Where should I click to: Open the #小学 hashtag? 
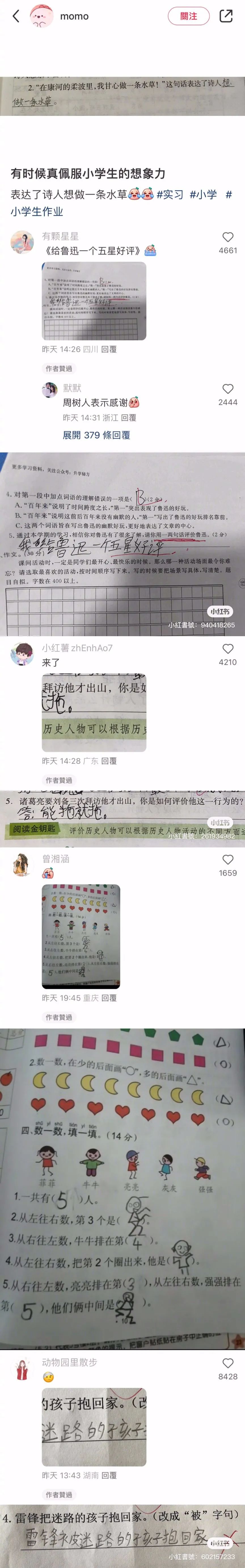pos(203,195)
